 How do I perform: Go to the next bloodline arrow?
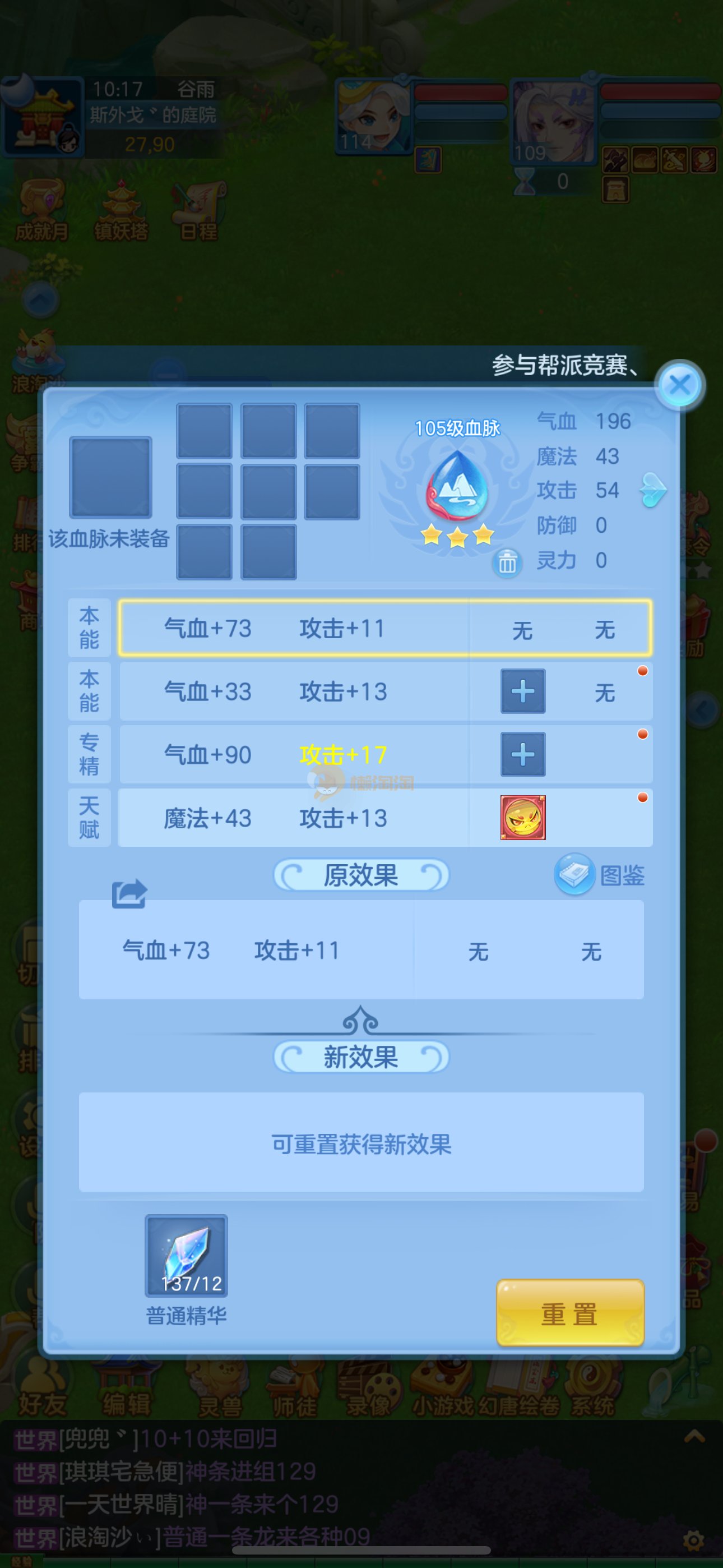tap(653, 490)
